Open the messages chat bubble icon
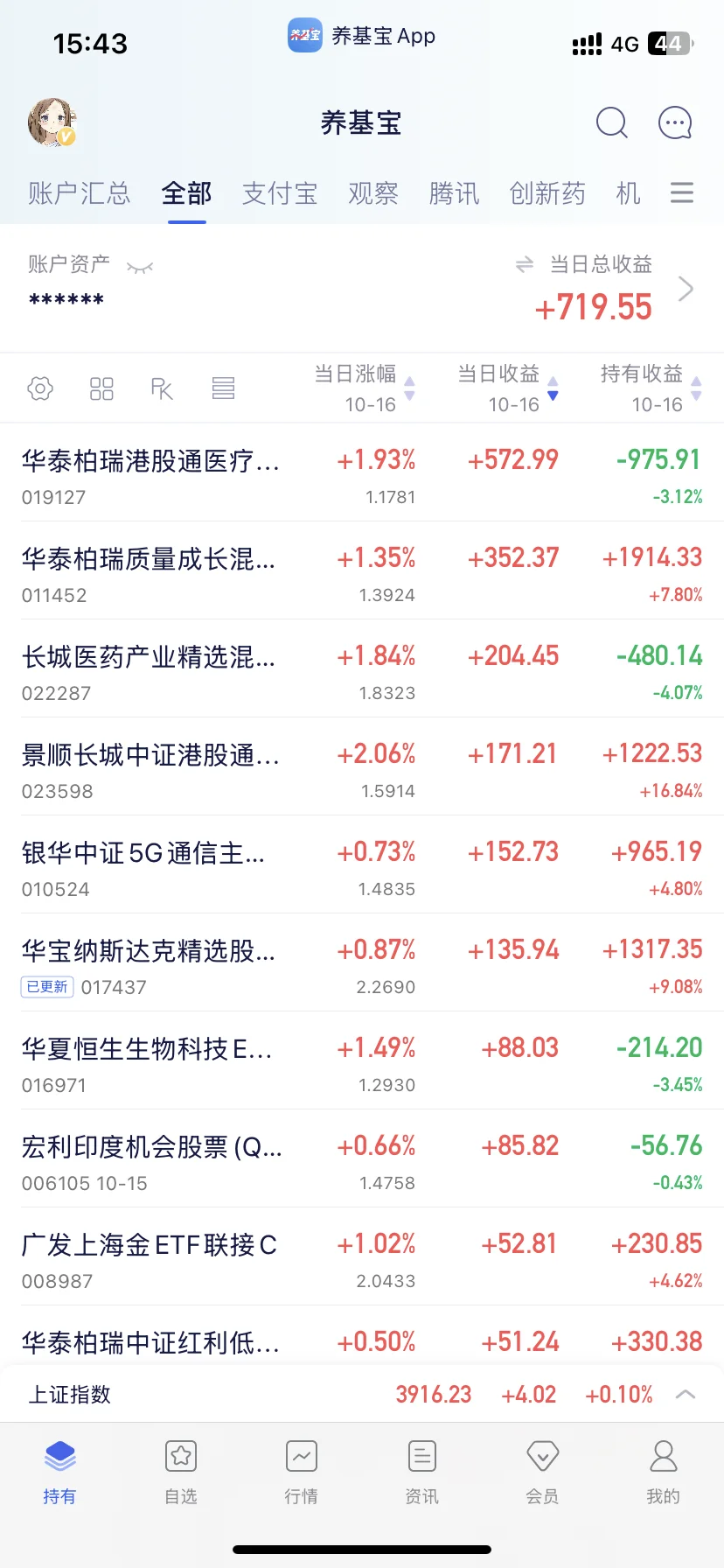 click(675, 123)
